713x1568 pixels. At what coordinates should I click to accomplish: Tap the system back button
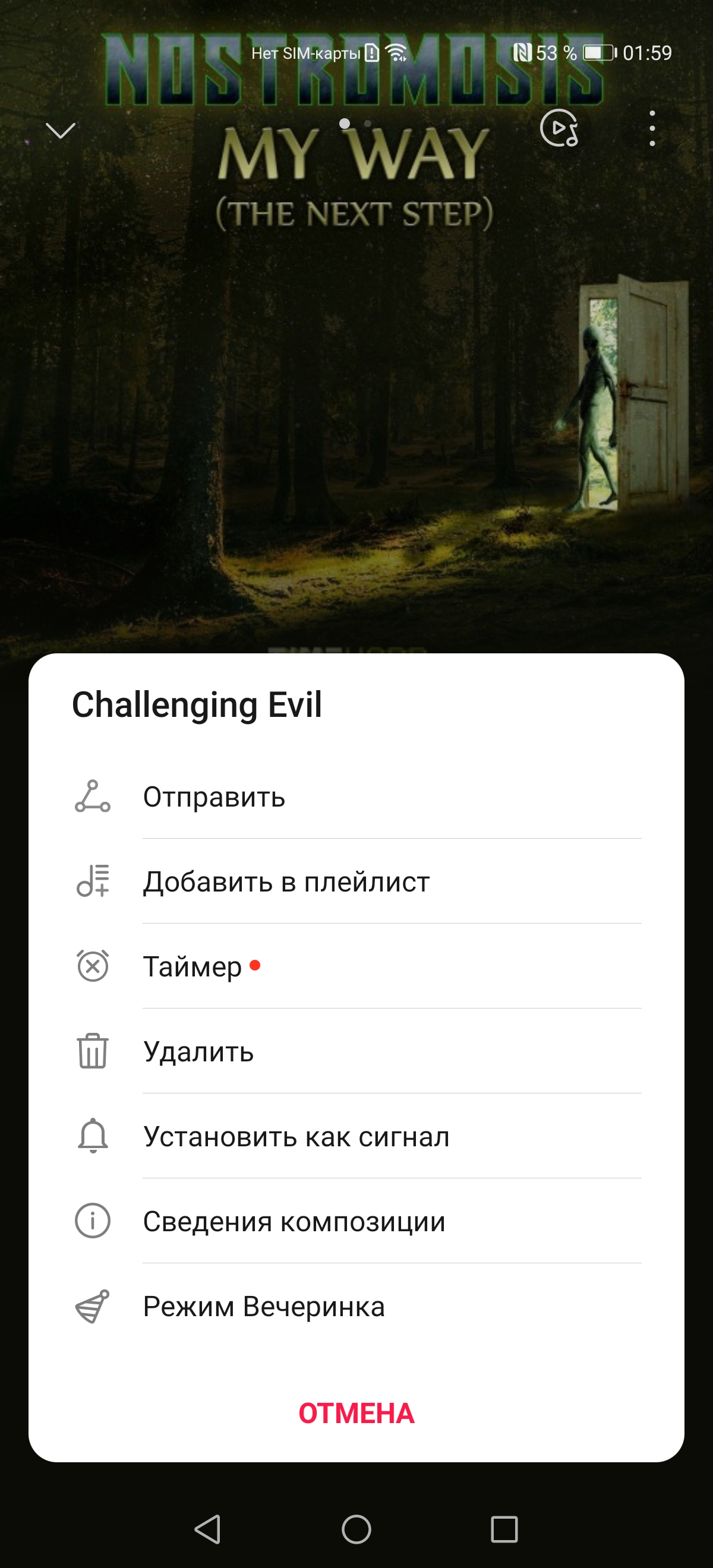pyautogui.click(x=207, y=1529)
